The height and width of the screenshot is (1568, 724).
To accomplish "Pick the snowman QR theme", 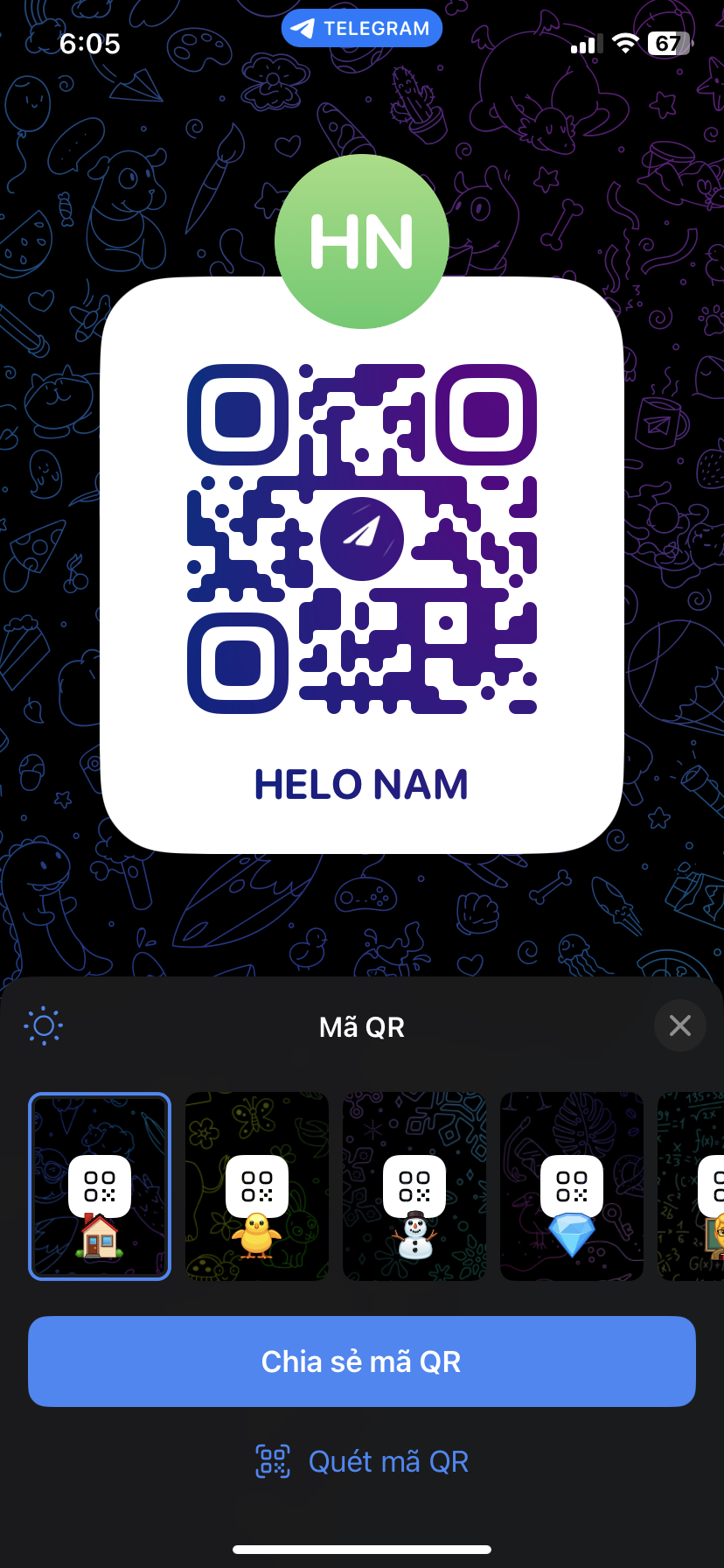I will click(414, 1186).
